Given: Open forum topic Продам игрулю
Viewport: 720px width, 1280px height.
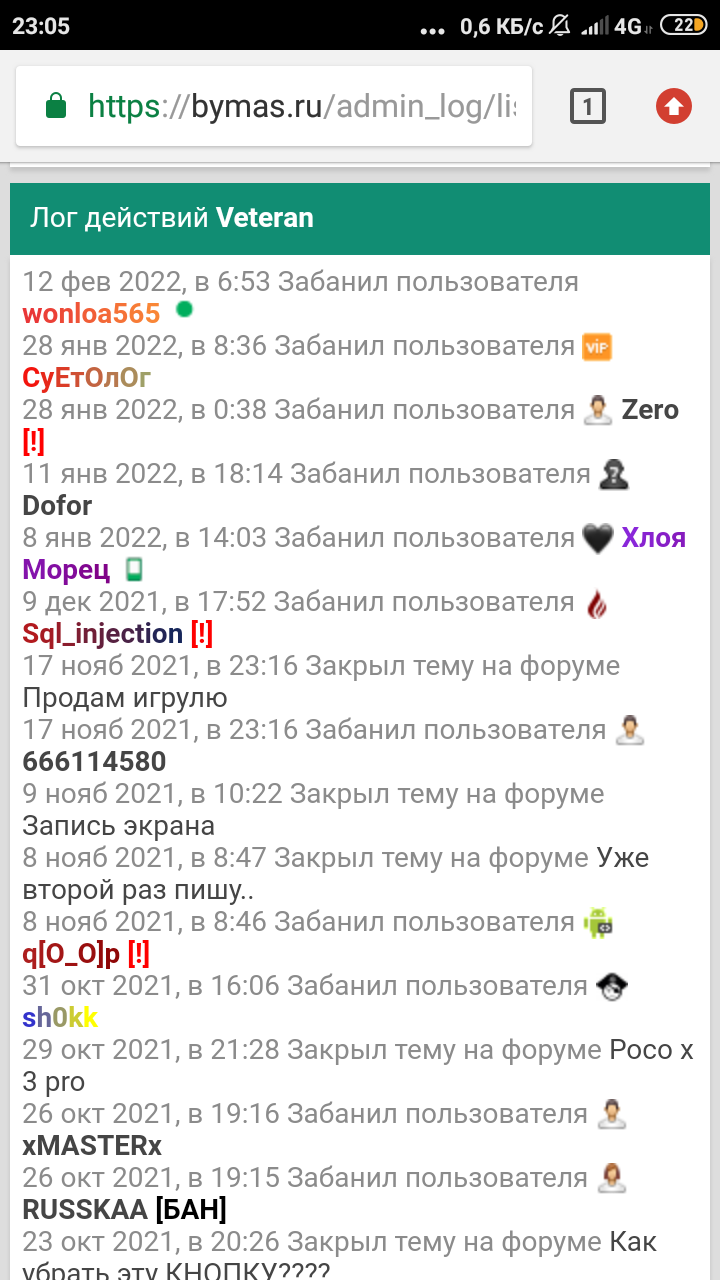Looking at the screenshot, I should click(x=125, y=698).
